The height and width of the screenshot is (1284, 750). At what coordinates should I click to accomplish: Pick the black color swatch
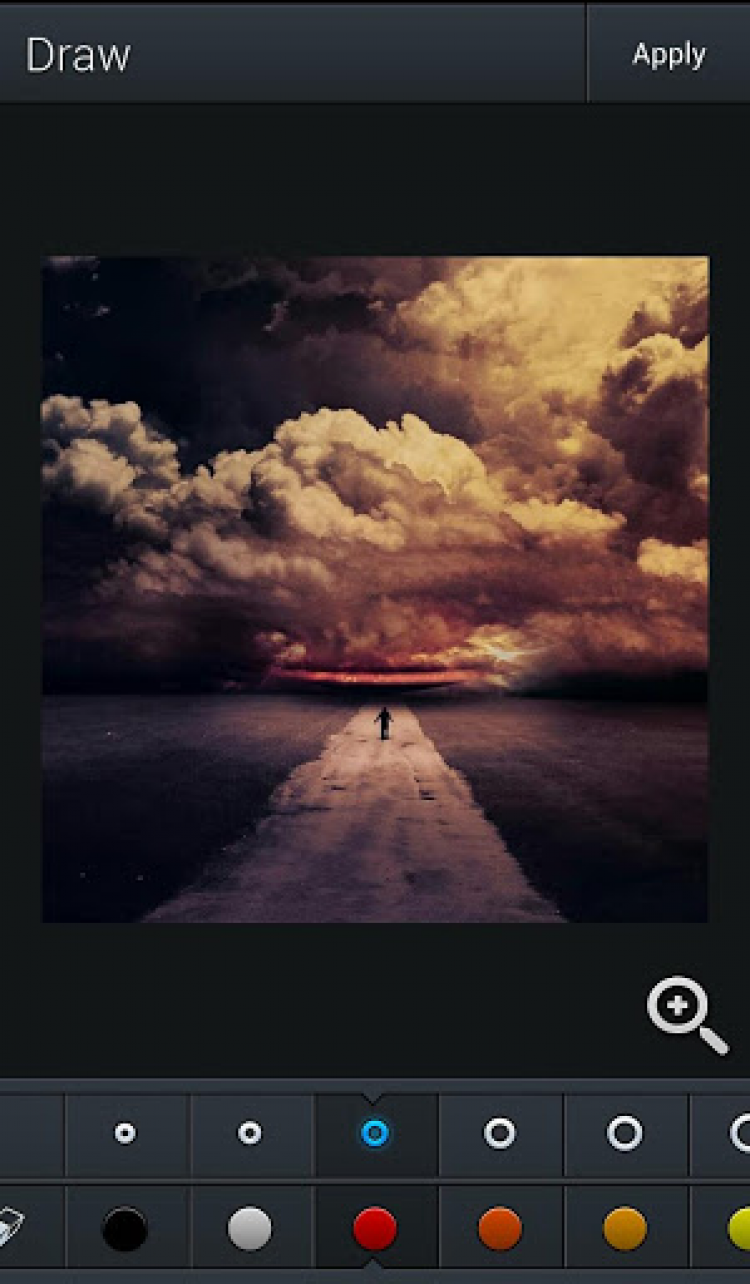[x=125, y=1229]
